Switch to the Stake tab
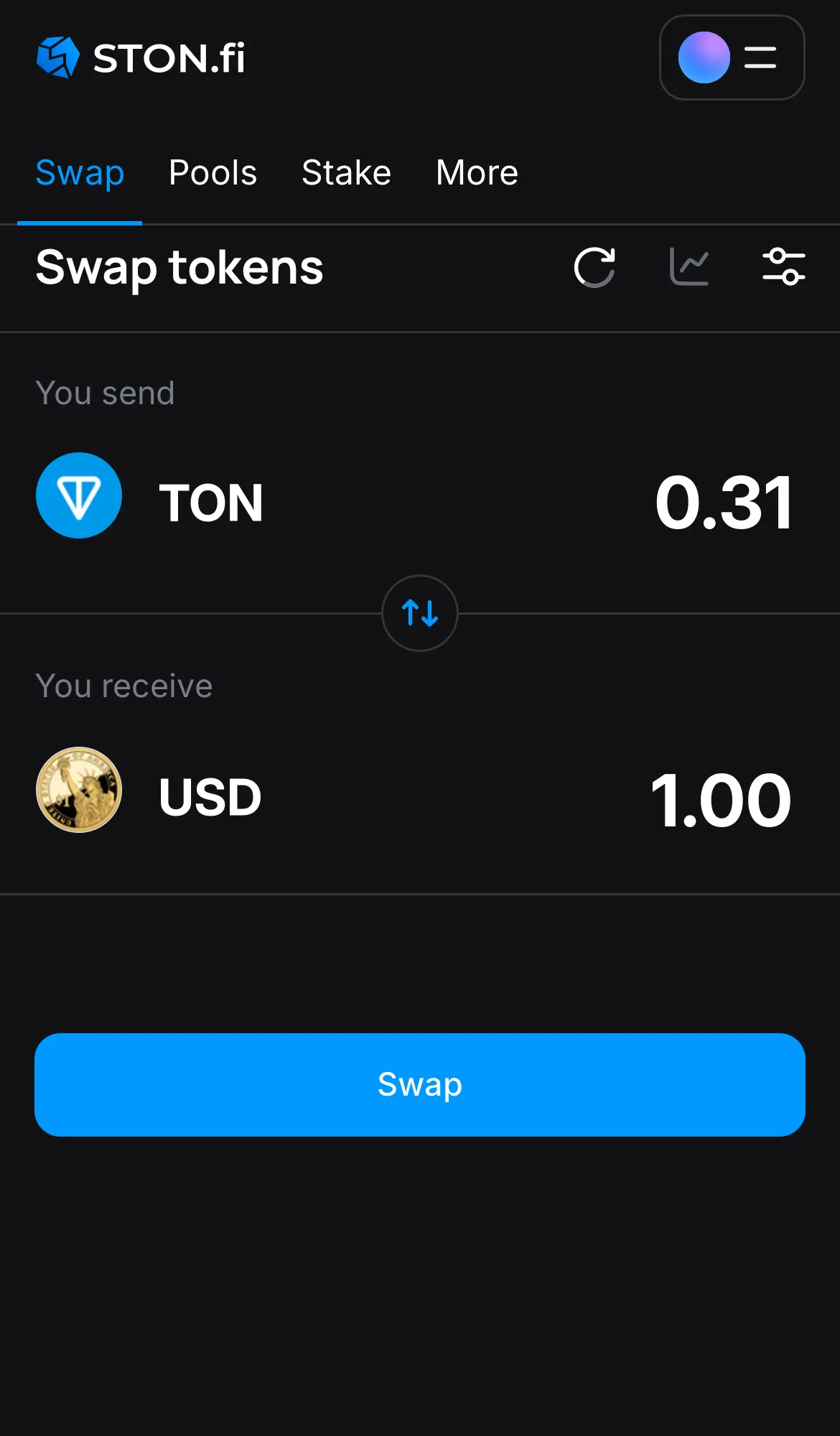This screenshot has width=840, height=1436. 346,173
